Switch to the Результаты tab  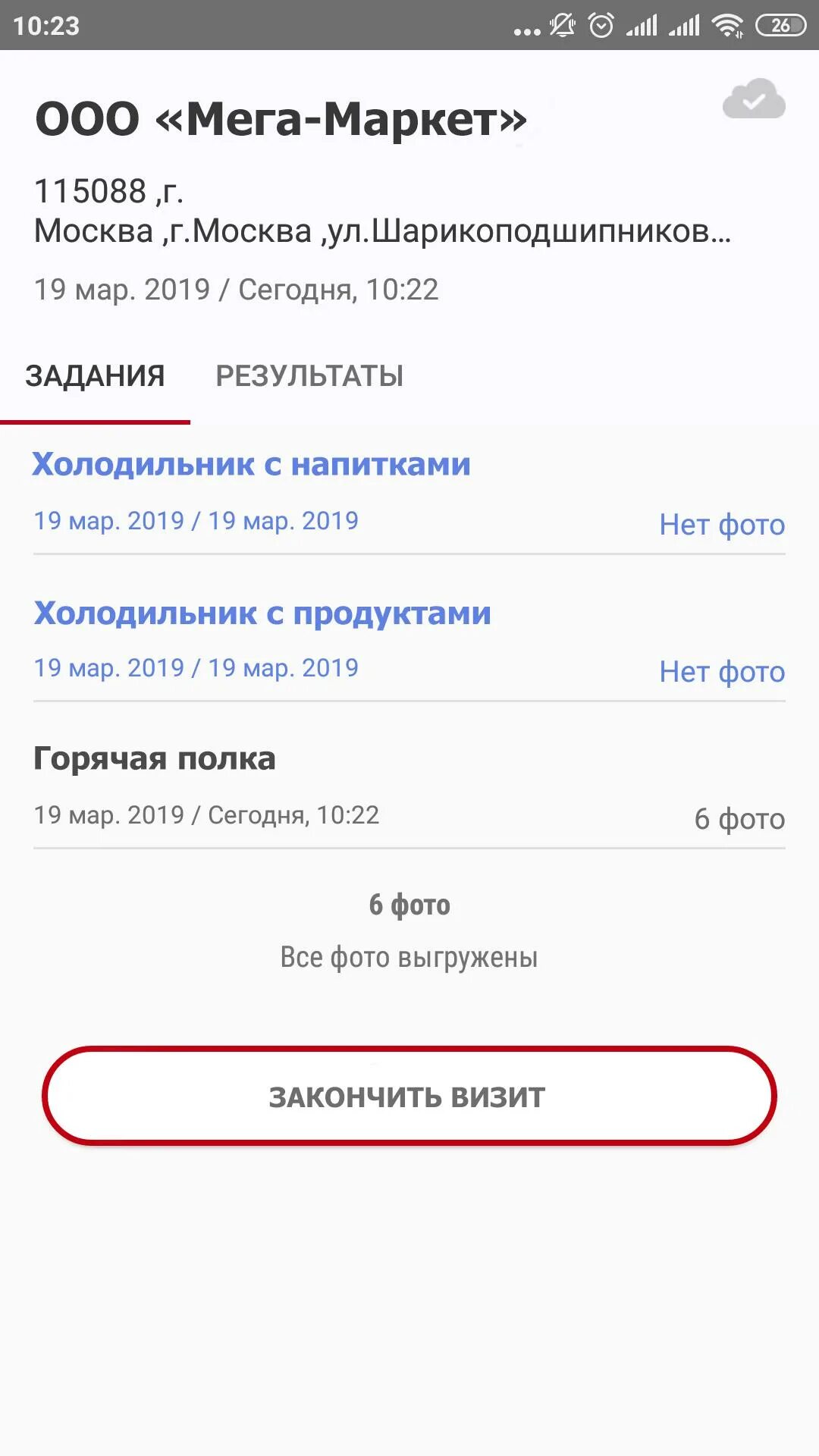tap(309, 376)
